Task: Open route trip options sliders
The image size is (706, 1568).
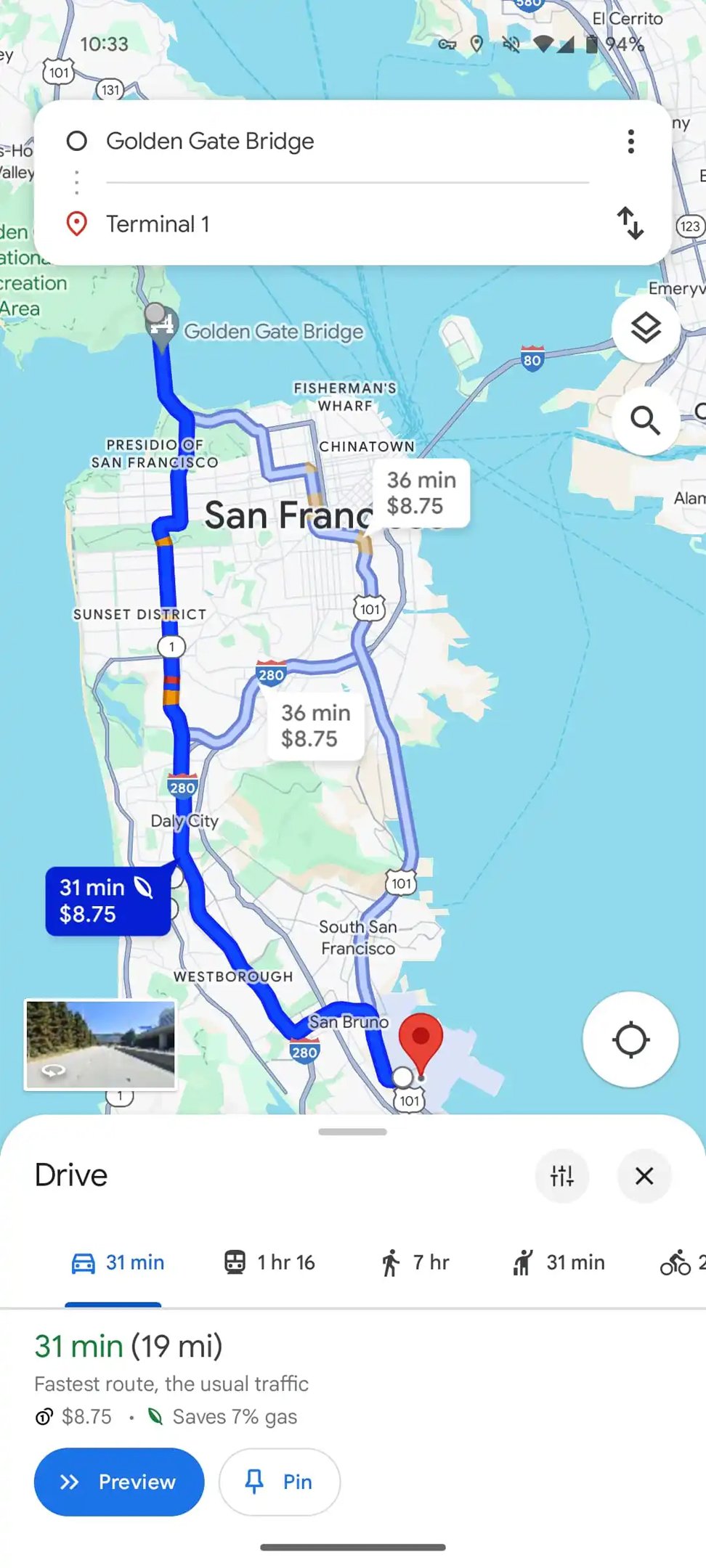Action: pos(561,1176)
